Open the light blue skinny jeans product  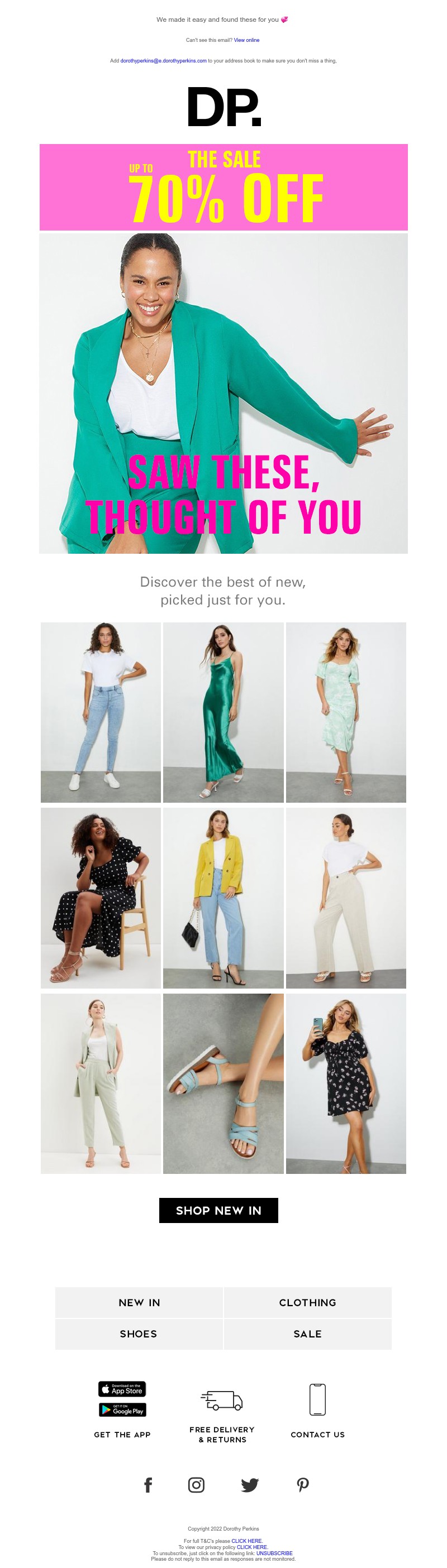click(101, 712)
